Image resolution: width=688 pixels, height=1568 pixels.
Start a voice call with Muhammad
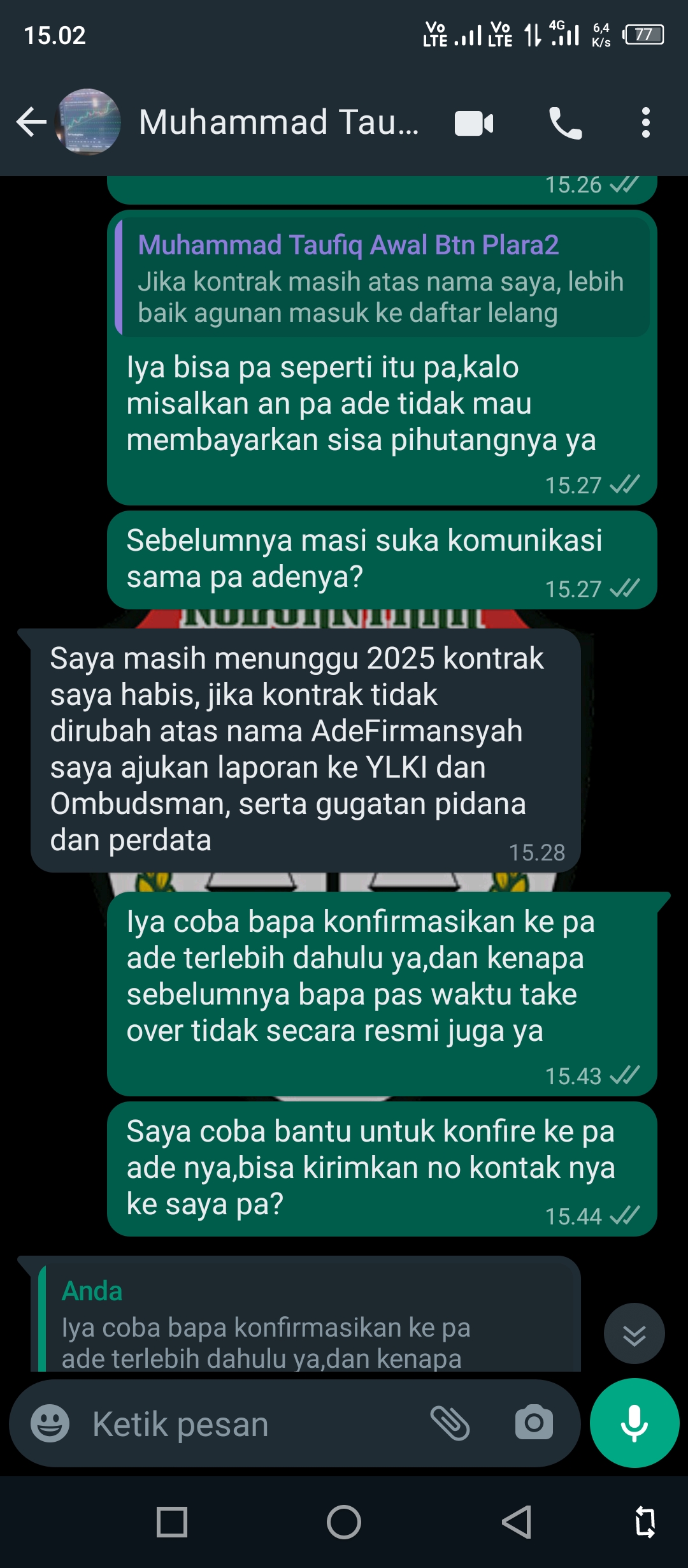pyautogui.click(x=565, y=123)
